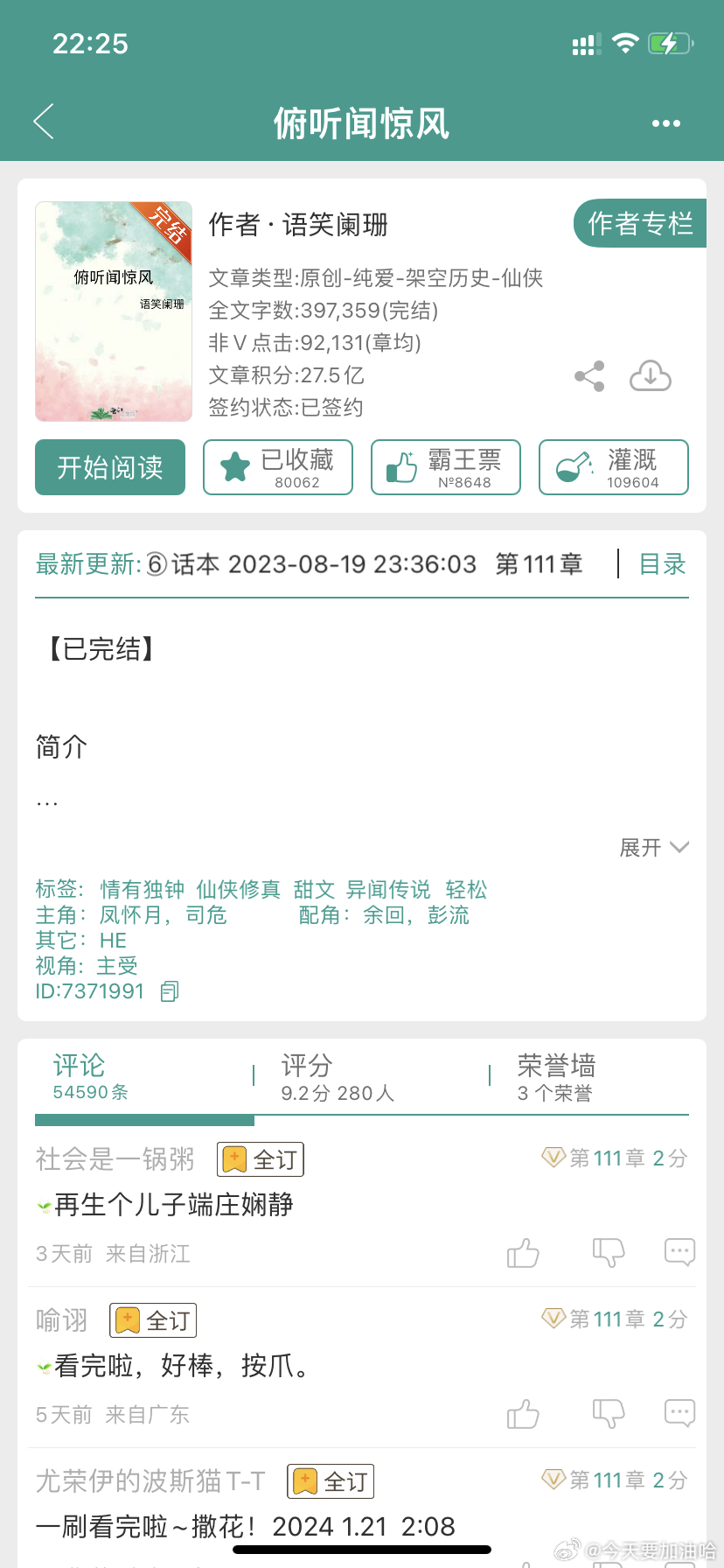The image size is (724, 1568).
Task: Open the three-dot overflow menu
Action: tap(666, 123)
